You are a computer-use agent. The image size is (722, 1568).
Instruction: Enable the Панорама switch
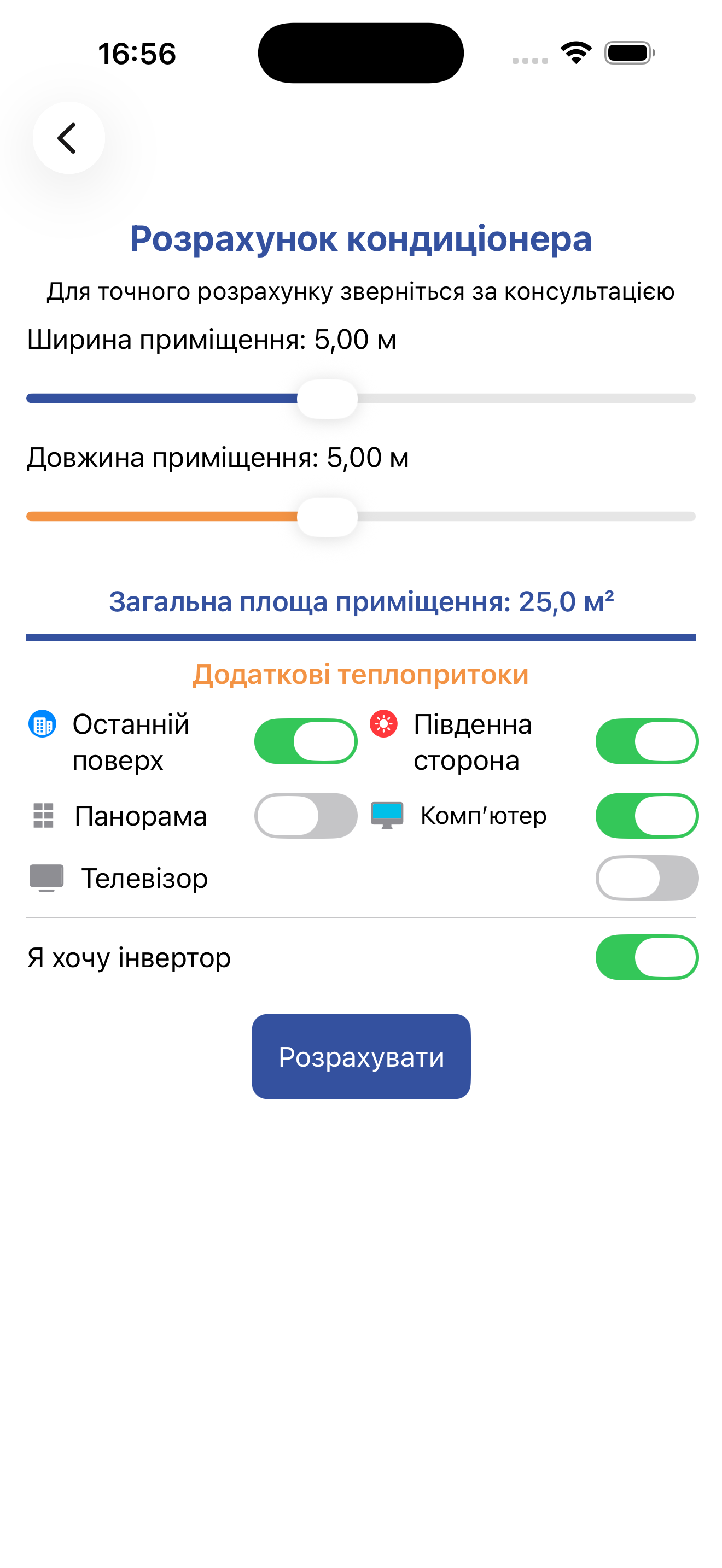(x=306, y=816)
